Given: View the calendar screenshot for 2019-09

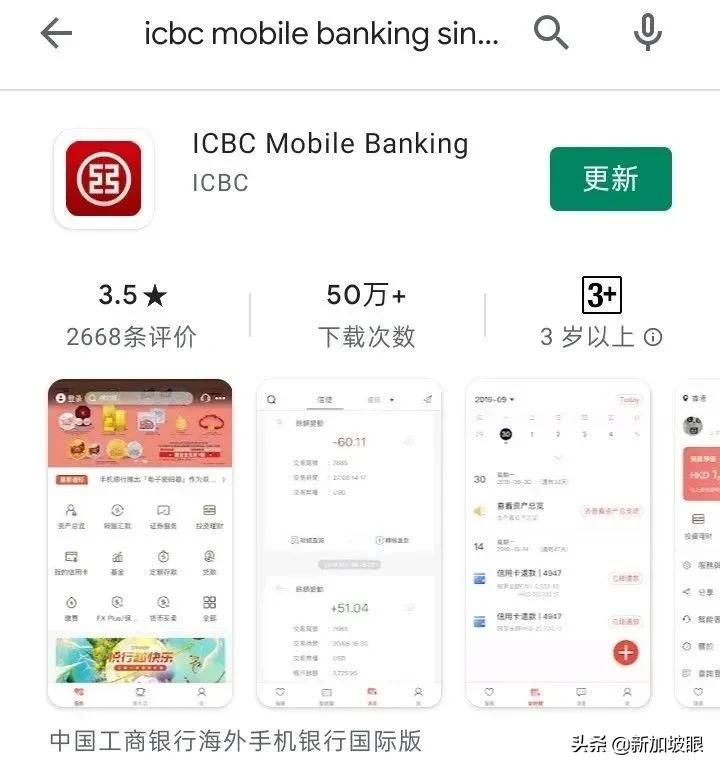Looking at the screenshot, I should pos(558,543).
